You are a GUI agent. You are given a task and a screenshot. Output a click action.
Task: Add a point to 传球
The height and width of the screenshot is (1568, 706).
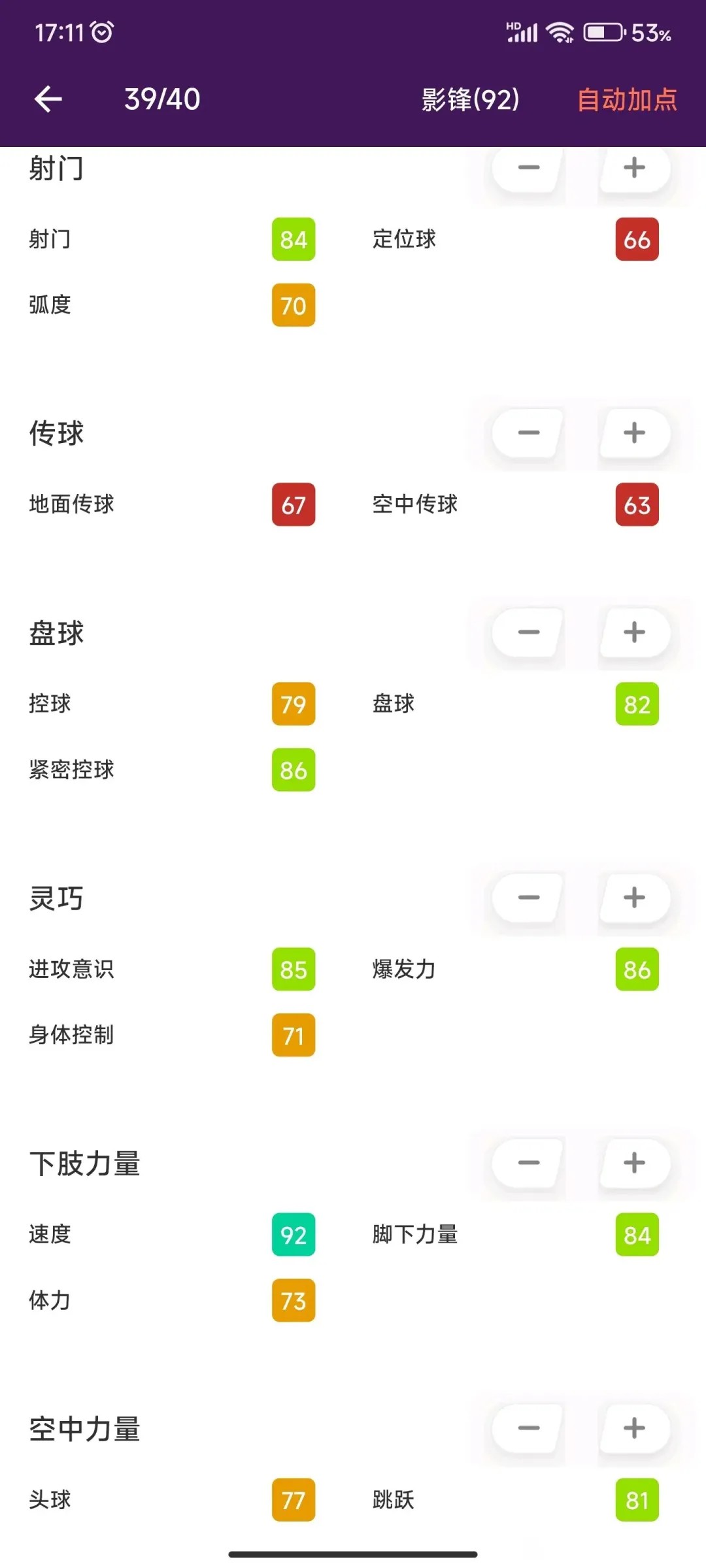635,433
